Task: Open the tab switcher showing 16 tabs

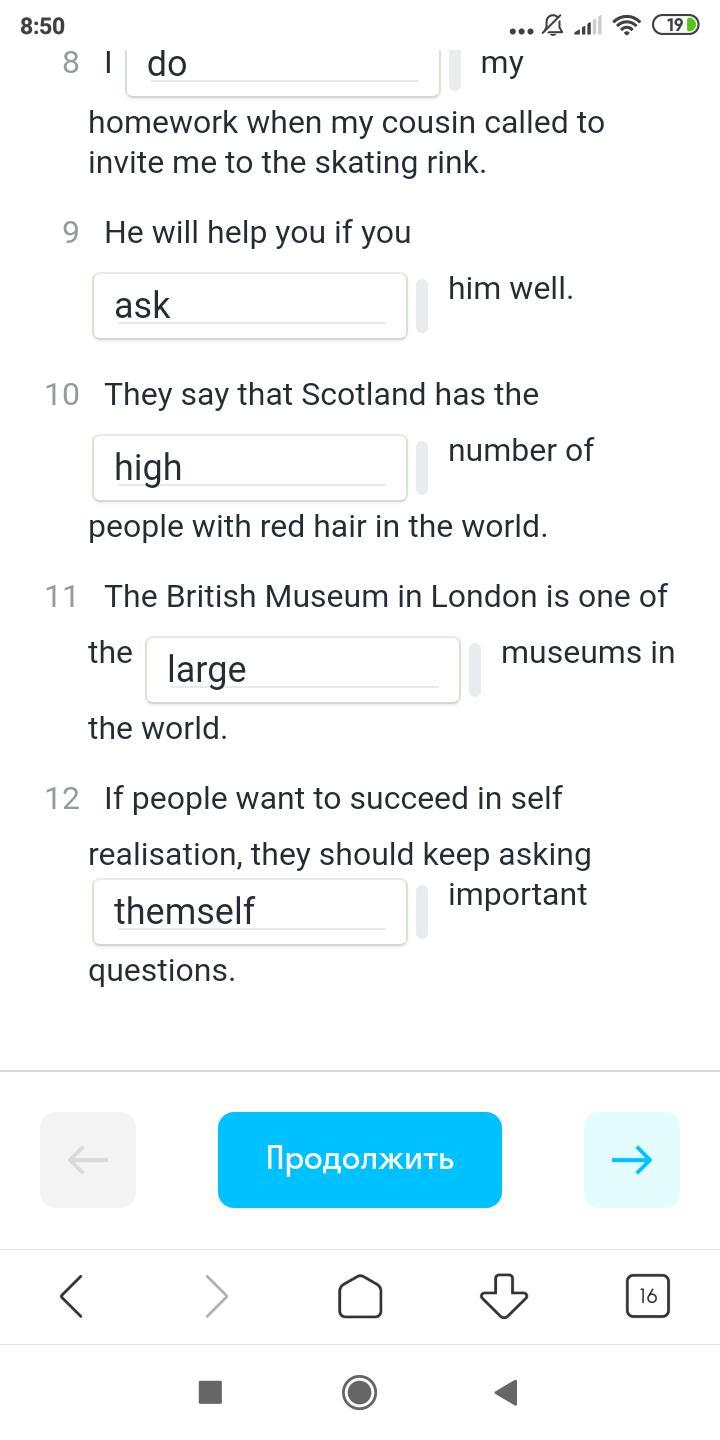Action: (x=648, y=1297)
